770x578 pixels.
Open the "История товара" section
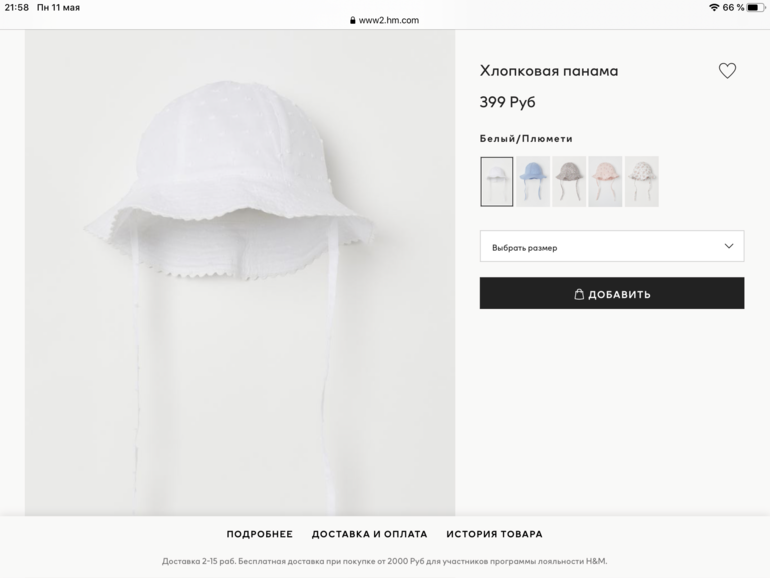[494, 534]
